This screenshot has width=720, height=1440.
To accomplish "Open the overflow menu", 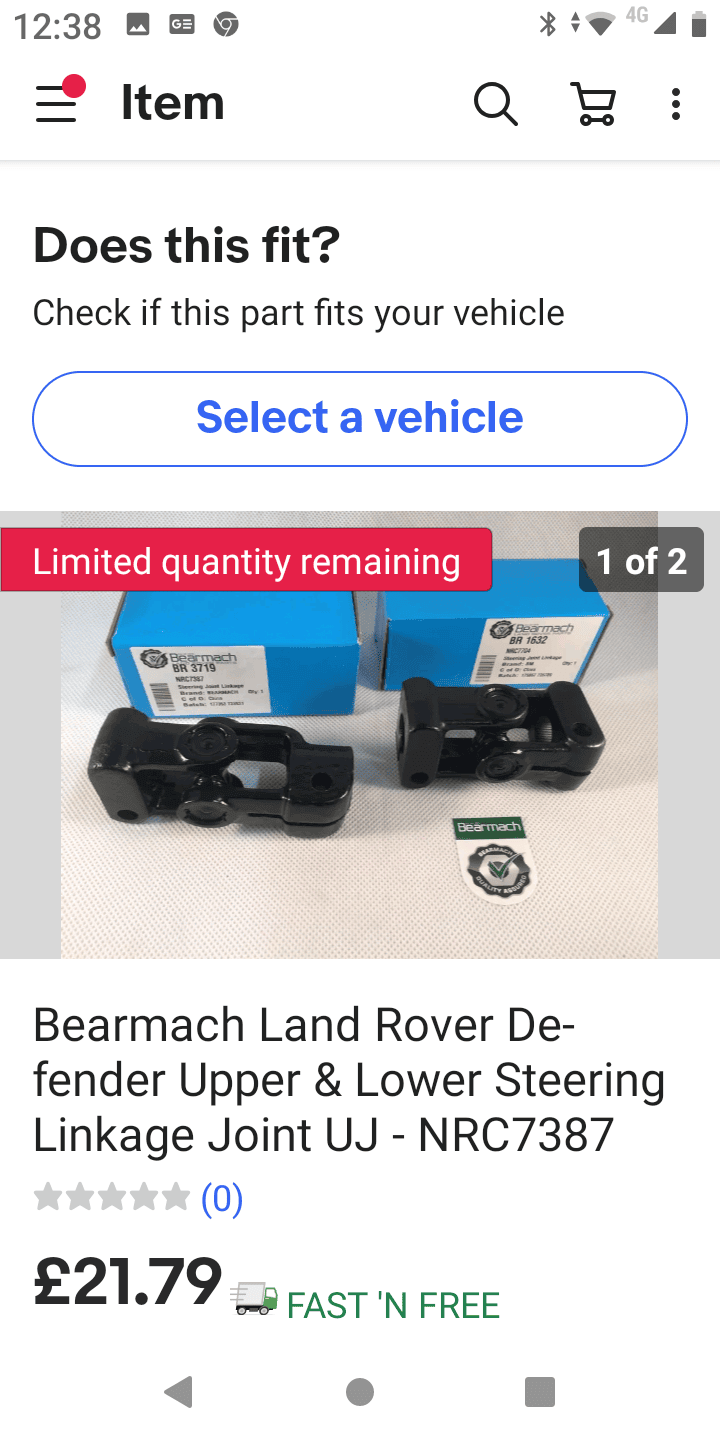I will coord(676,103).
